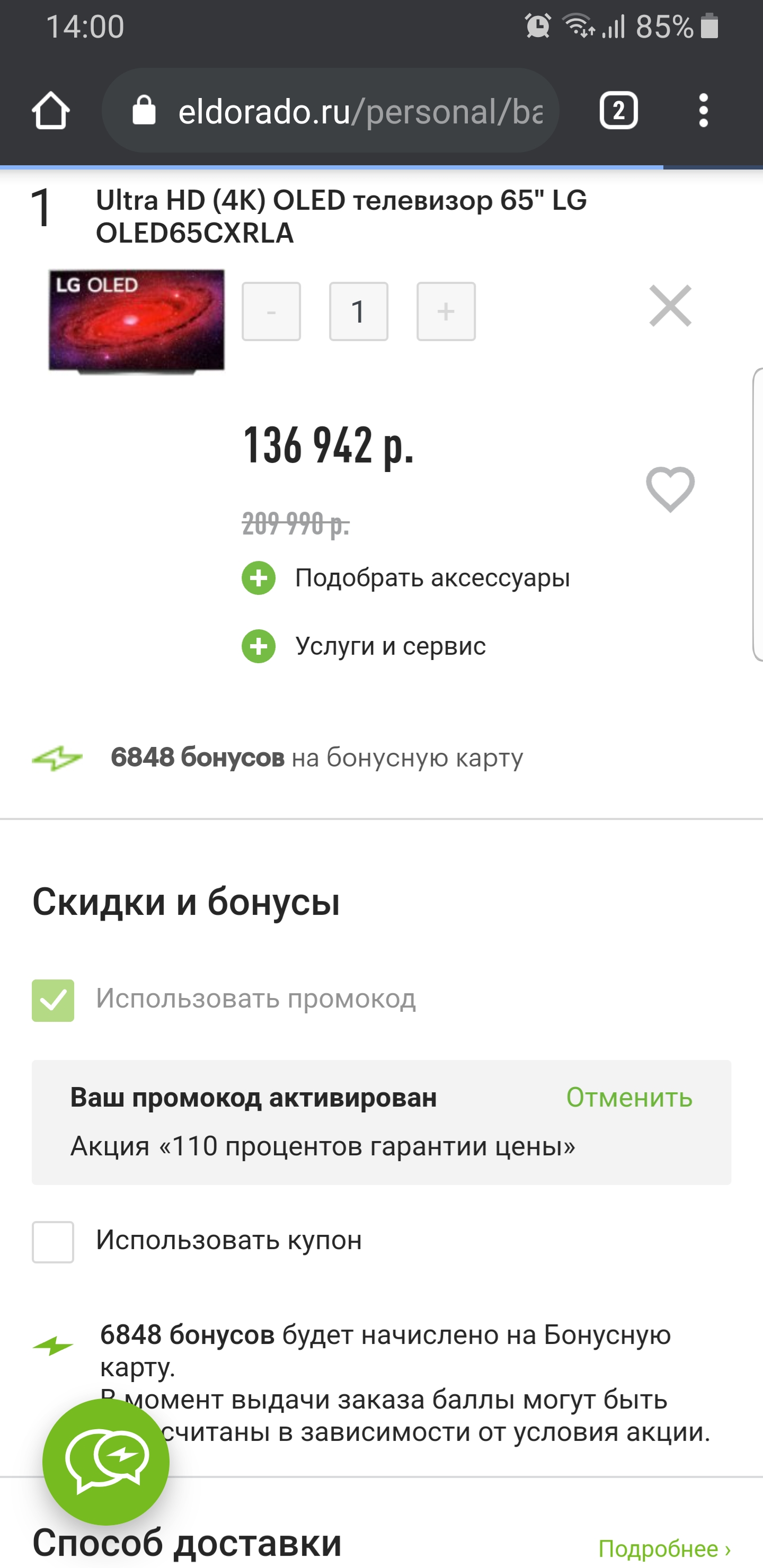
Task: Add the LG TV to favorites
Action: tap(670, 489)
